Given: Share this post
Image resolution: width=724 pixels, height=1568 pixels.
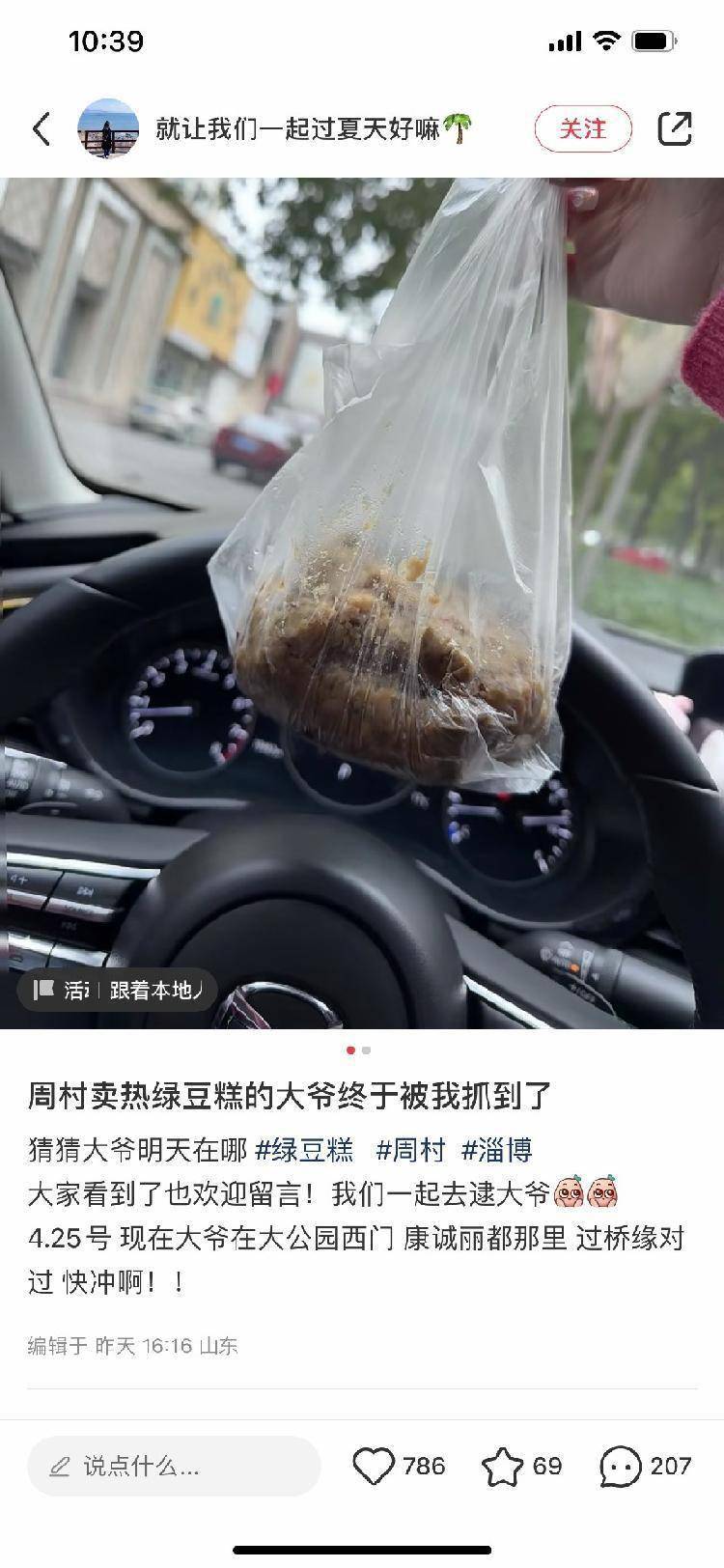Looking at the screenshot, I should [x=675, y=128].
